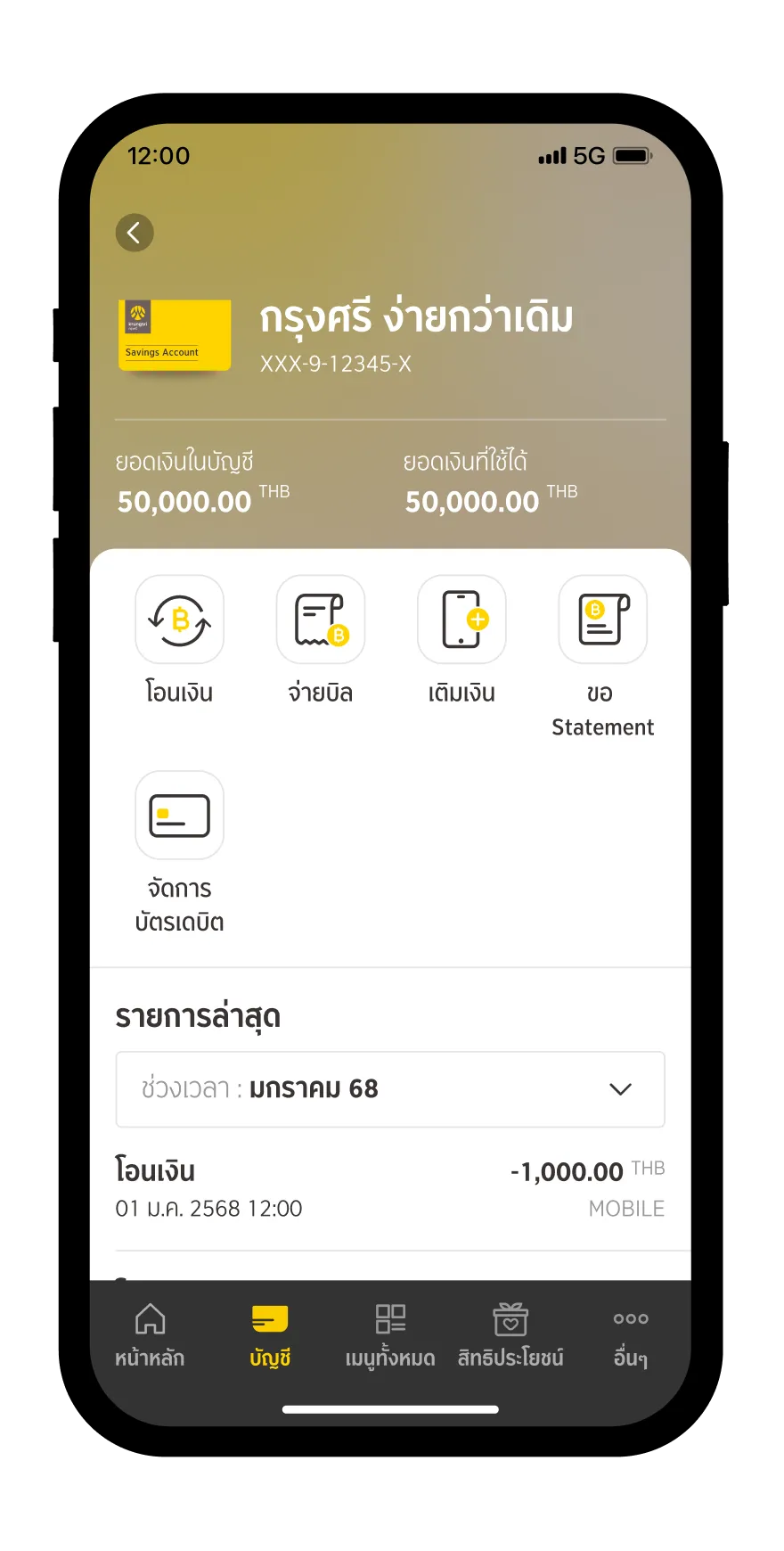Image resolution: width=784 pixels, height=1551 pixels.
Task: Open the สิทธิประโยชน์ benefits tab
Action: tap(510, 1334)
